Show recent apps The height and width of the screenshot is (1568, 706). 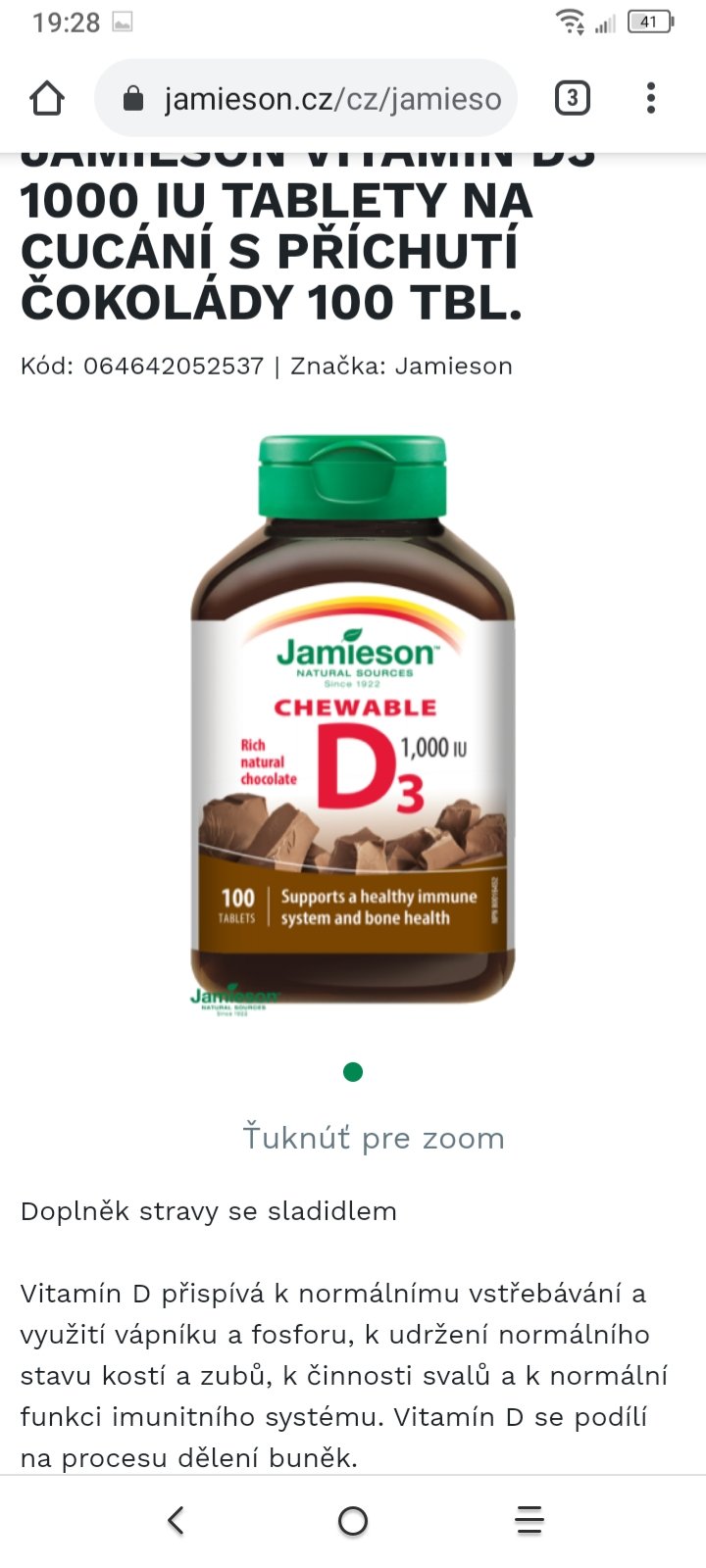point(529,1520)
